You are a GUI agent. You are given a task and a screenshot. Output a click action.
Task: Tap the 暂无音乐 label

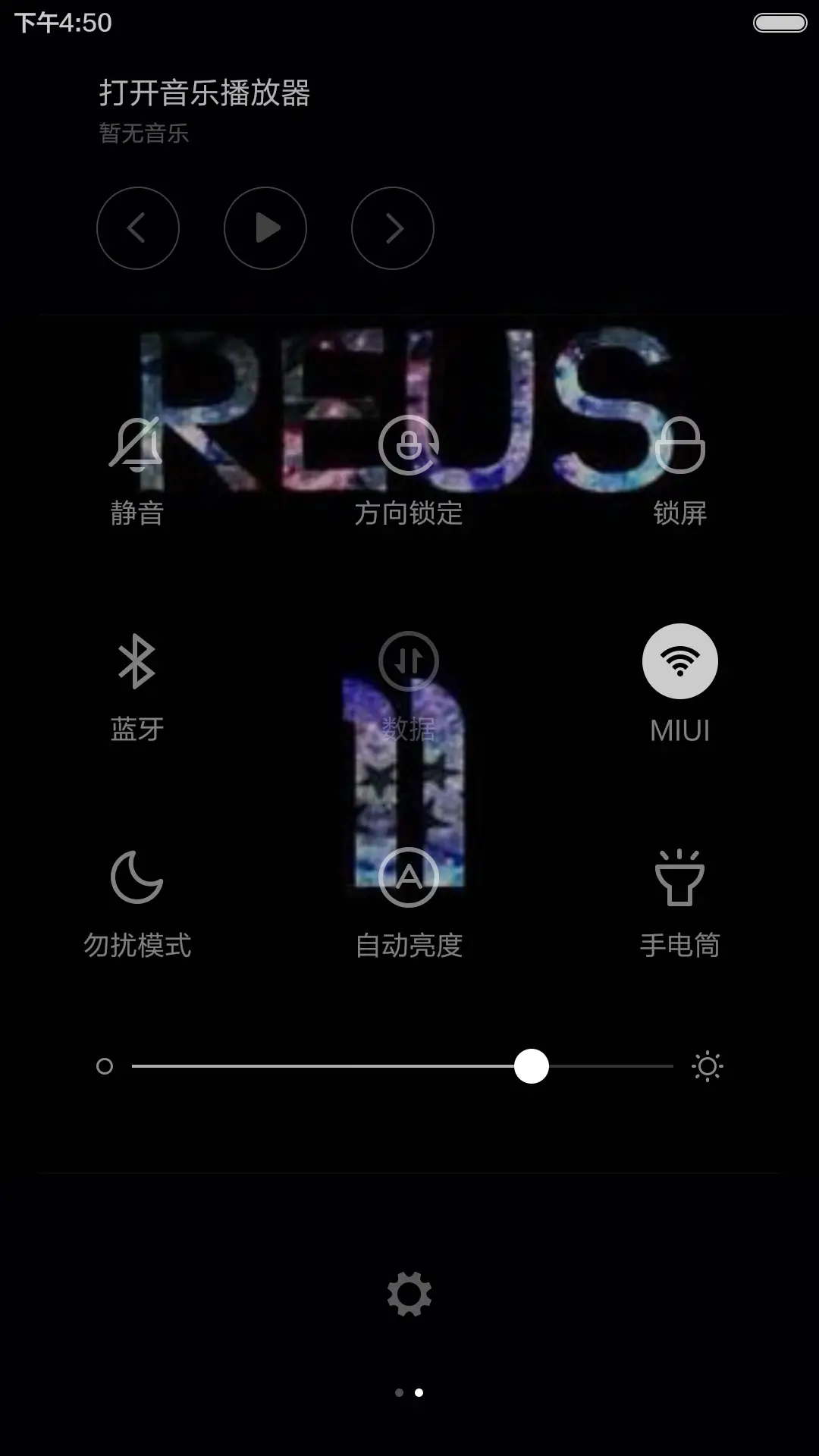[x=144, y=133]
